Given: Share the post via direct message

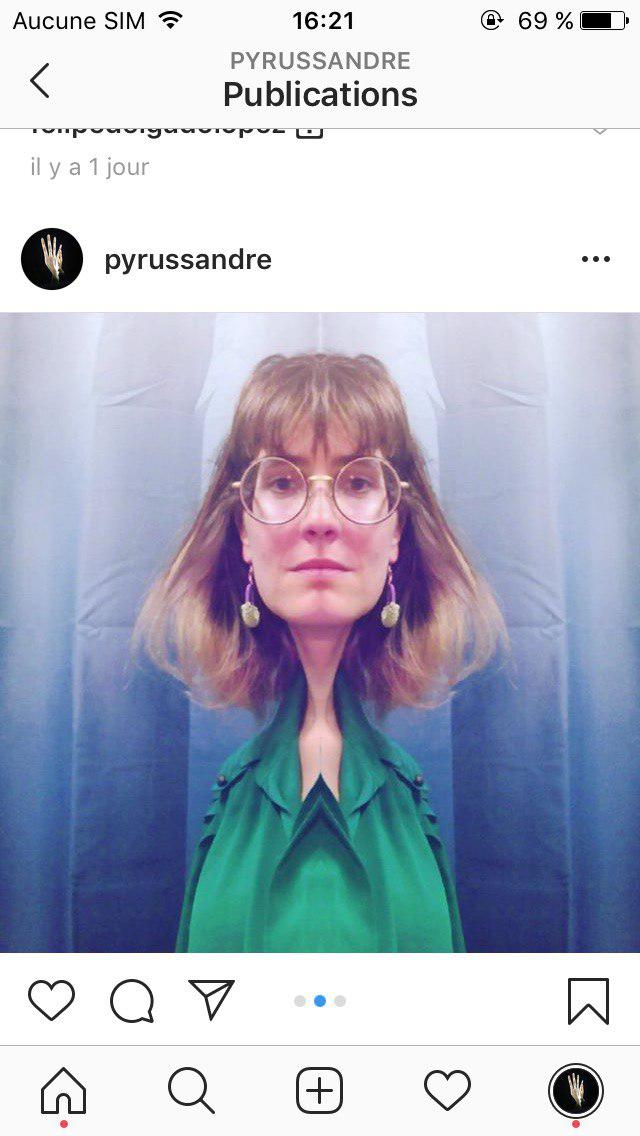Looking at the screenshot, I should pos(211,1000).
